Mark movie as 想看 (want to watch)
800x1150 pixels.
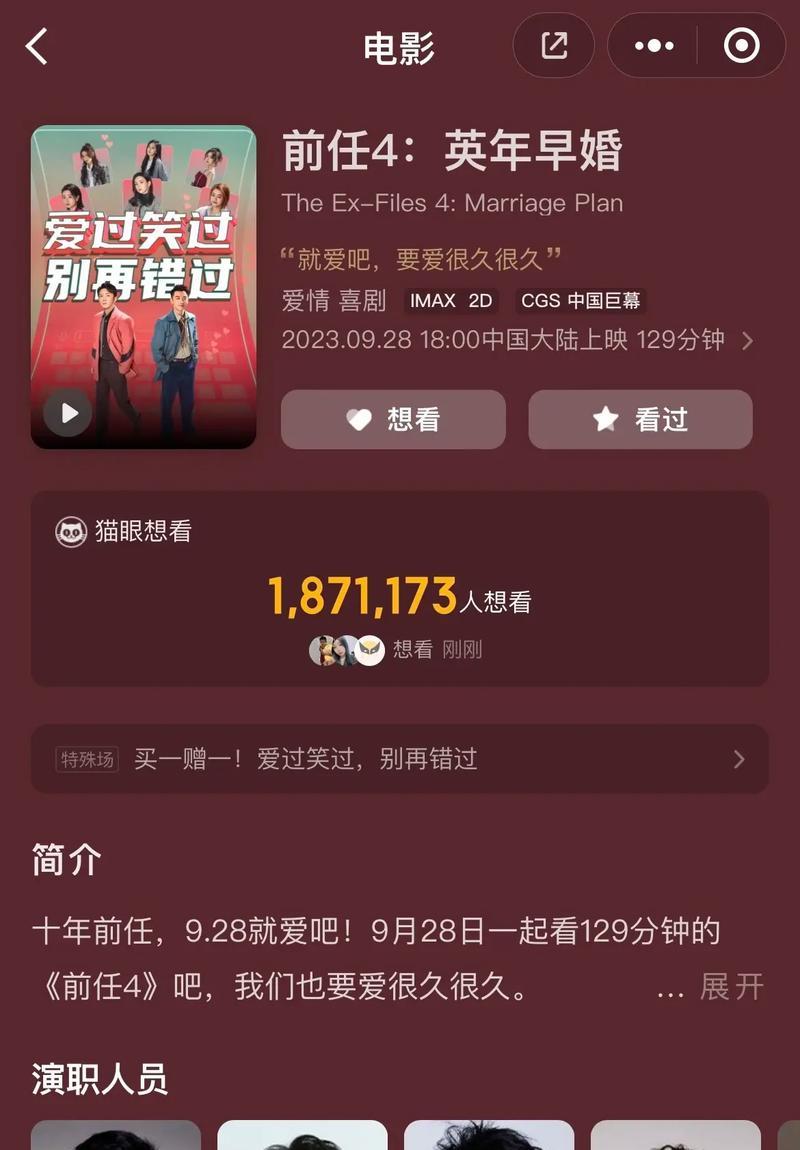click(393, 420)
